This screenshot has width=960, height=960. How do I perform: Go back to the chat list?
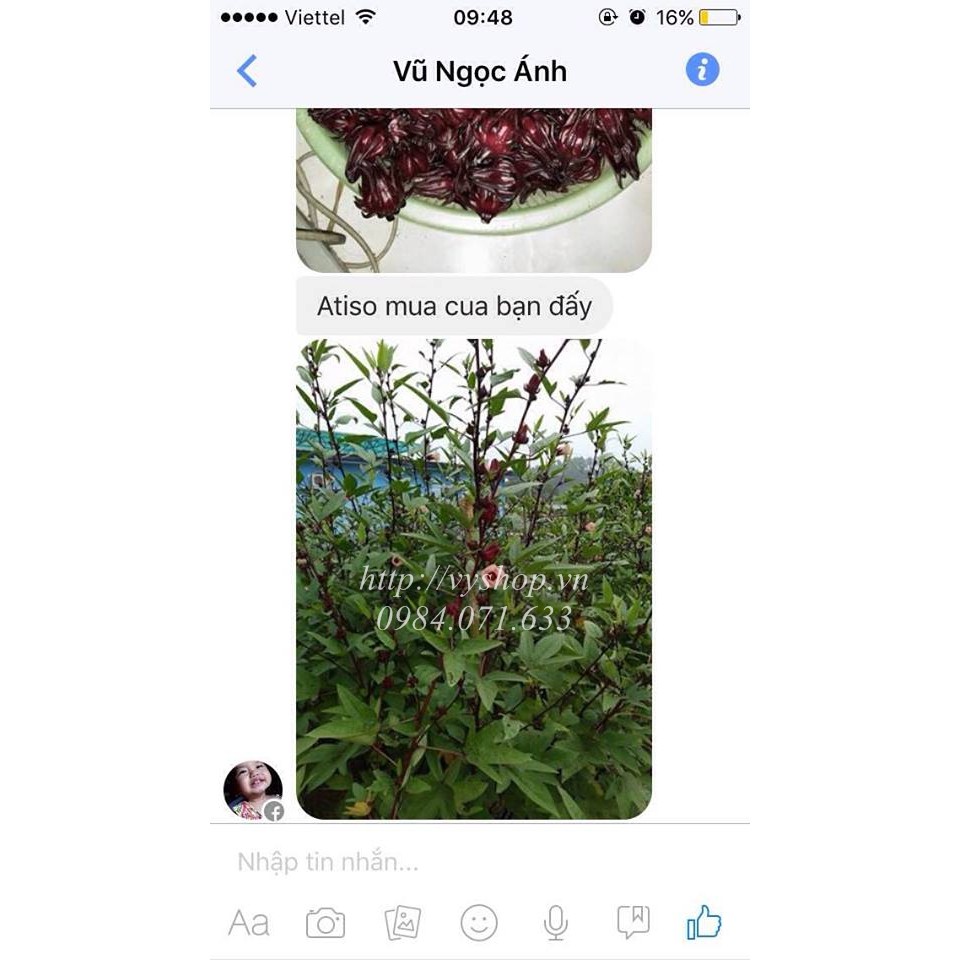point(247,71)
